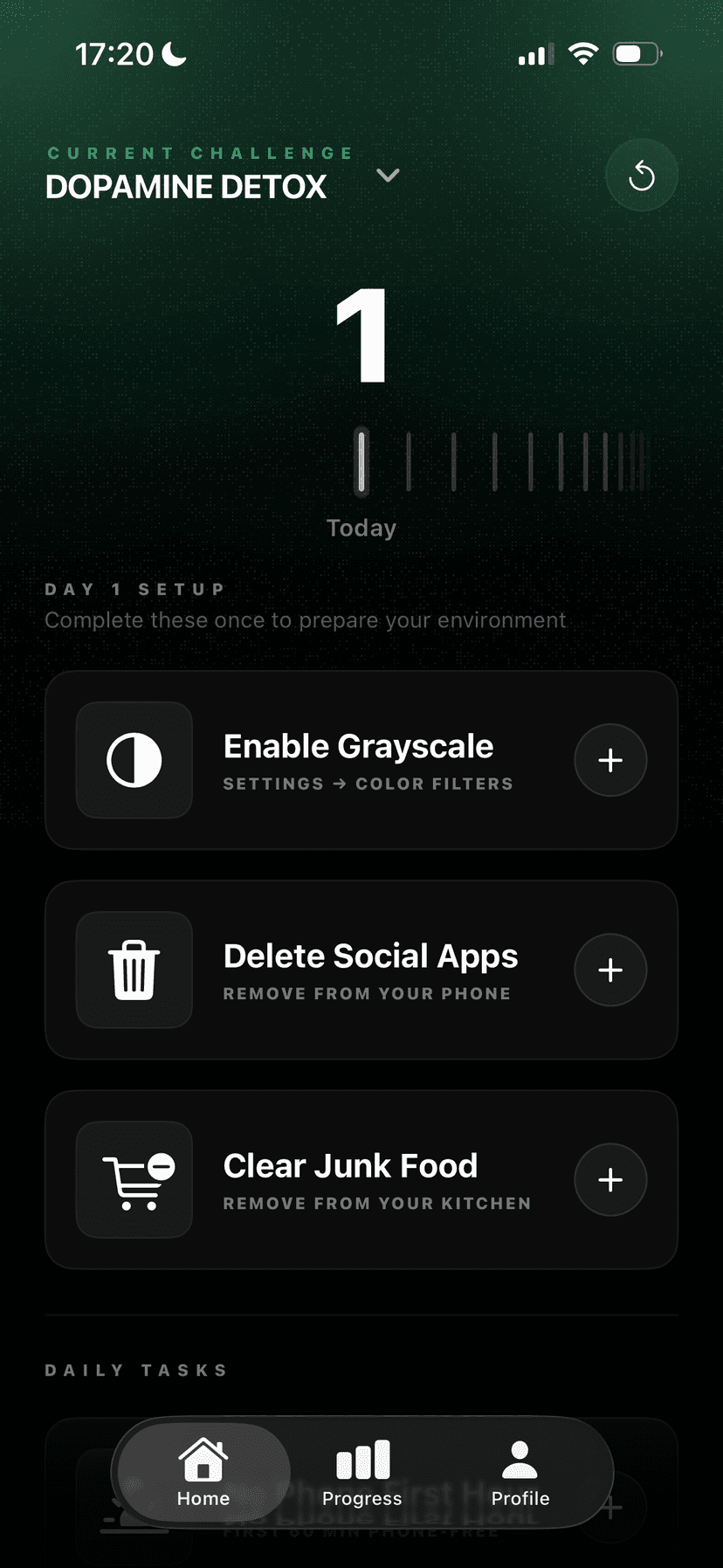The image size is (723, 1568).
Task: Tap the Delete Social Apps card
Action: coord(361,970)
